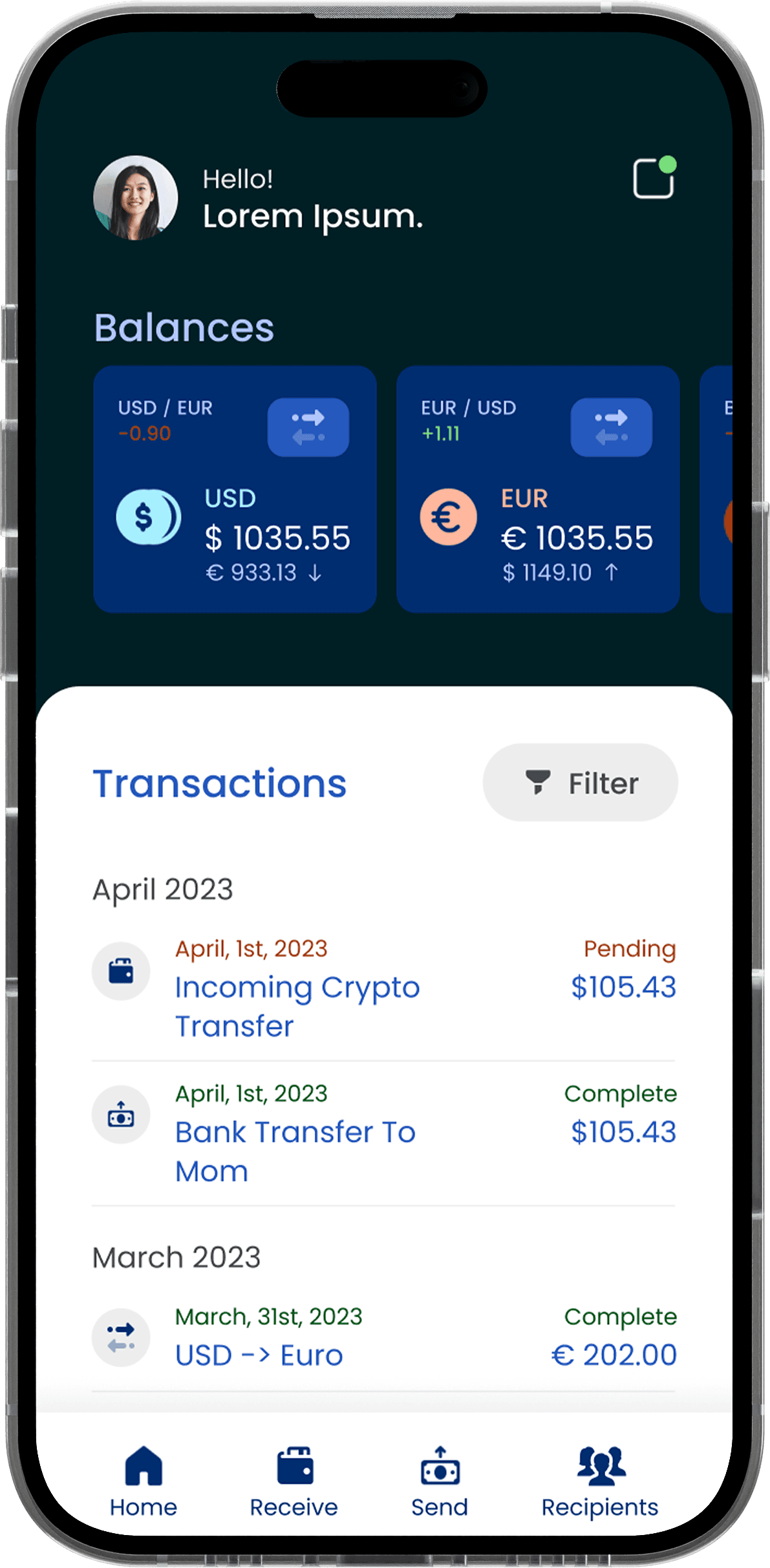The height and width of the screenshot is (1568, 770).
Task: Tap the euro coin symbol on EUR balance
Action: (448, 516)
